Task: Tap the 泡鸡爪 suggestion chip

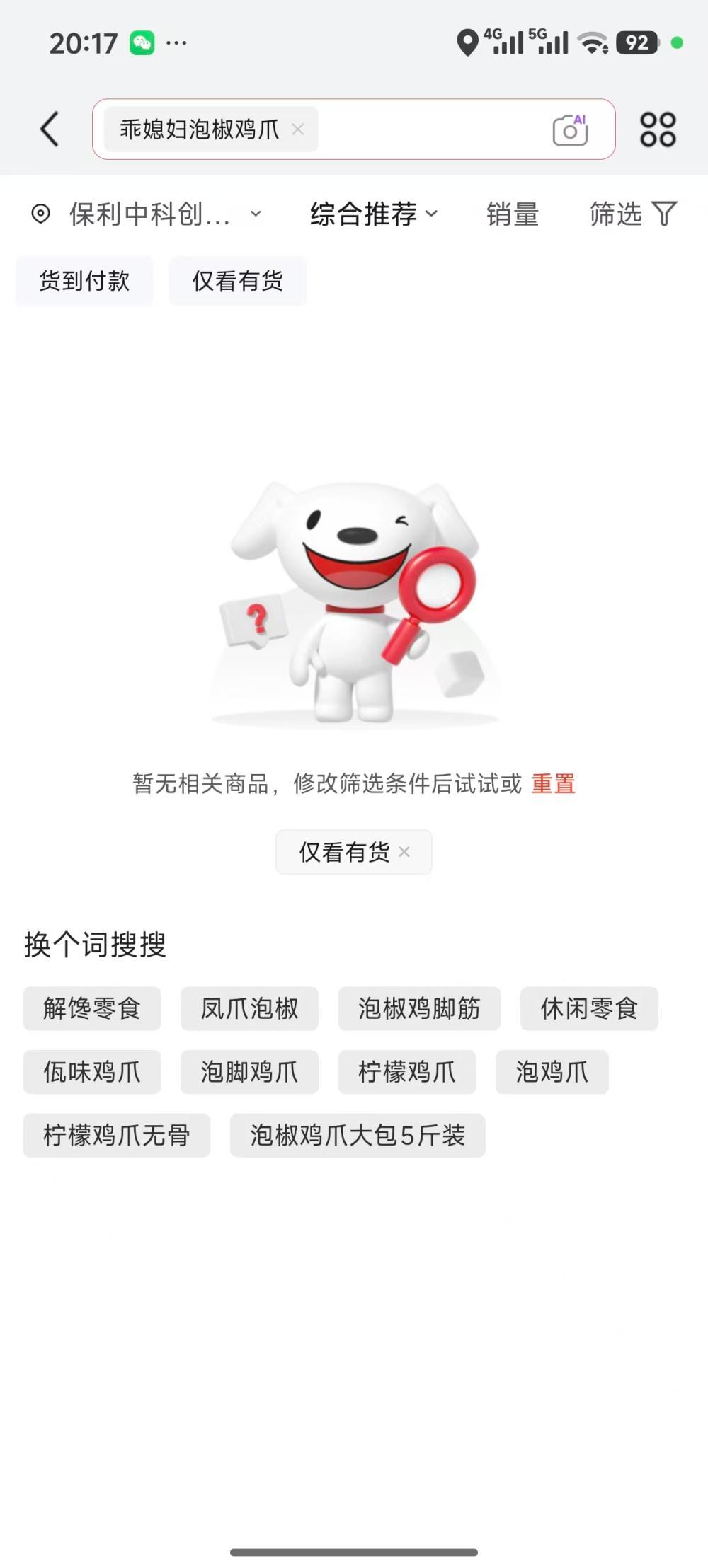Action: (x=552, y=1072)
